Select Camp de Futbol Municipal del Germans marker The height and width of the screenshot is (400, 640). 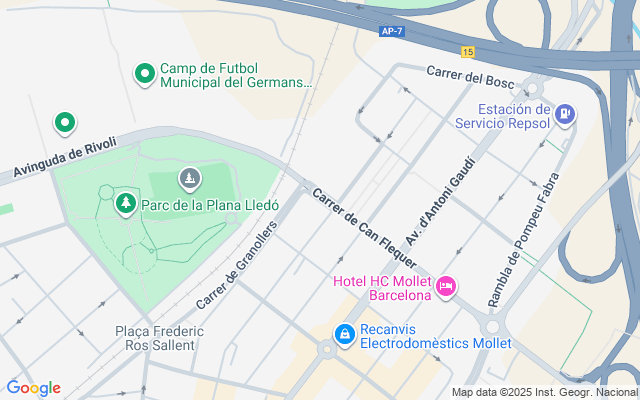point(144,74)
